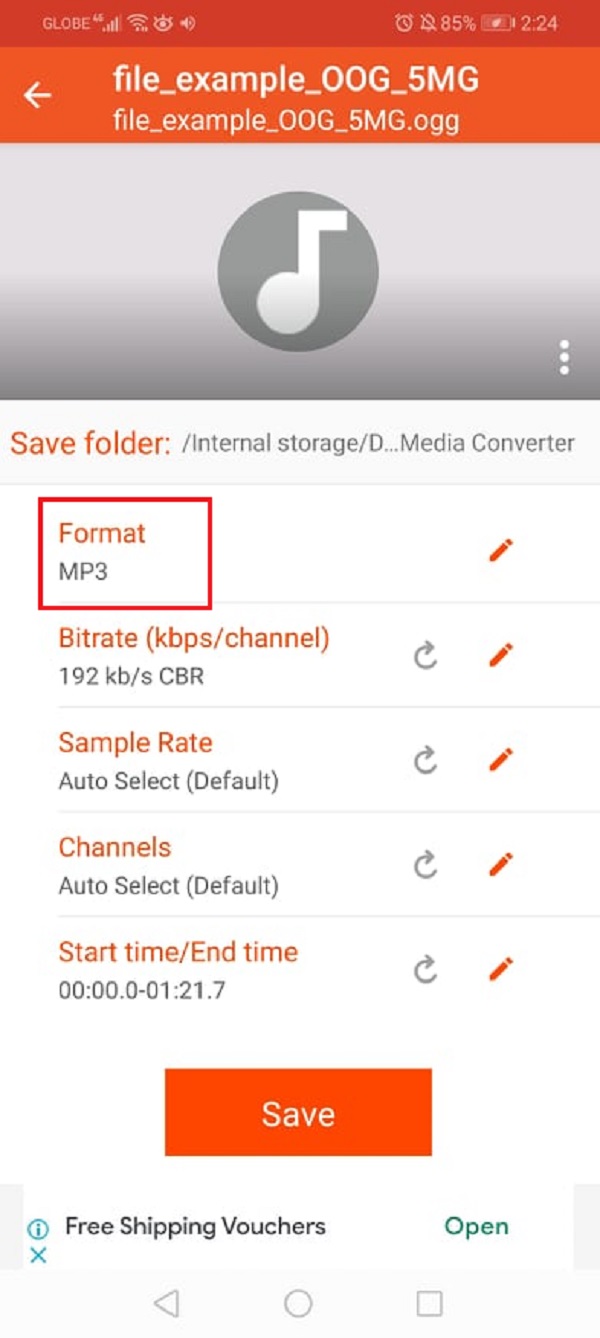The height and width of the screenshot is (1338, 600).
Task: Edit the Start time/End time
Action: tap(501, 968)
